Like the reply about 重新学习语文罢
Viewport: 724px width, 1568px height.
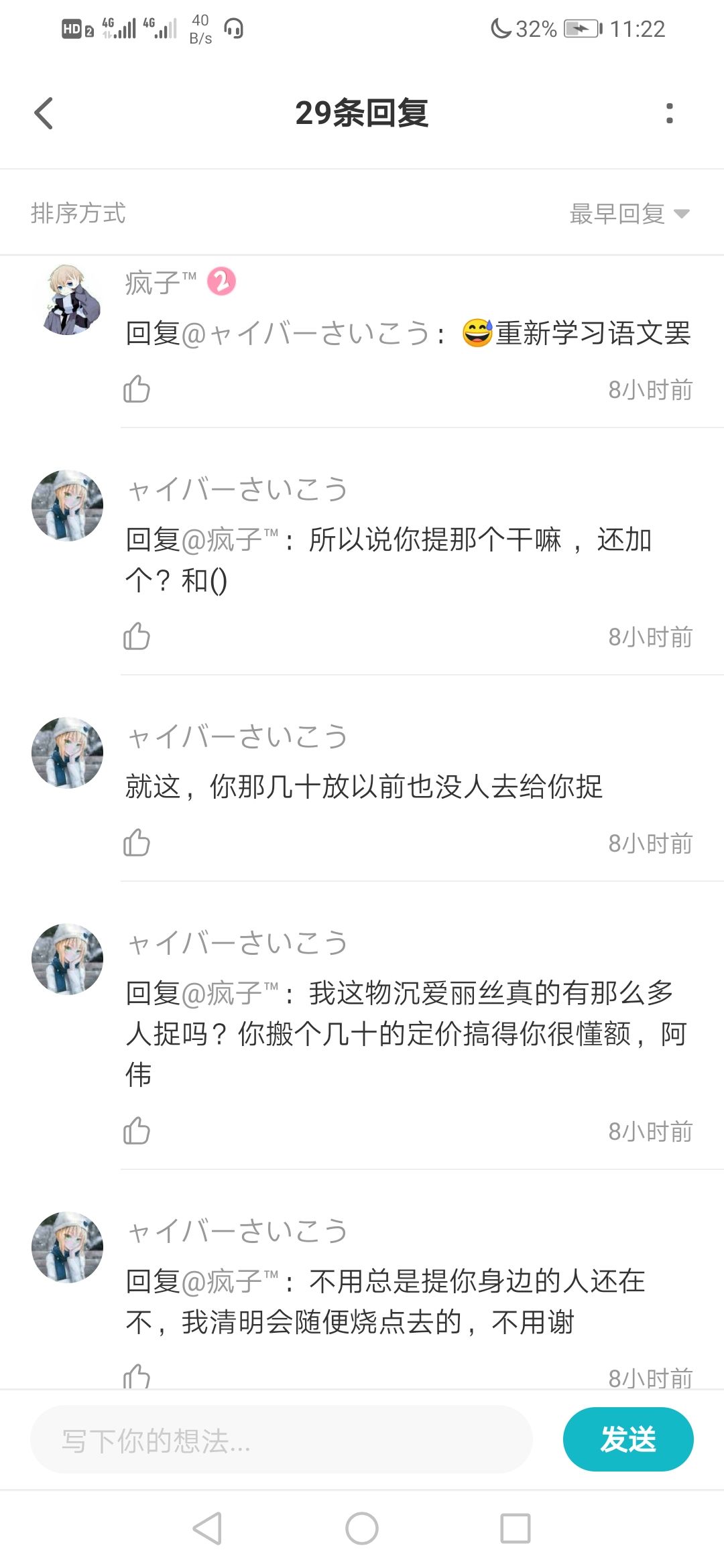click(x=137, y=389)
